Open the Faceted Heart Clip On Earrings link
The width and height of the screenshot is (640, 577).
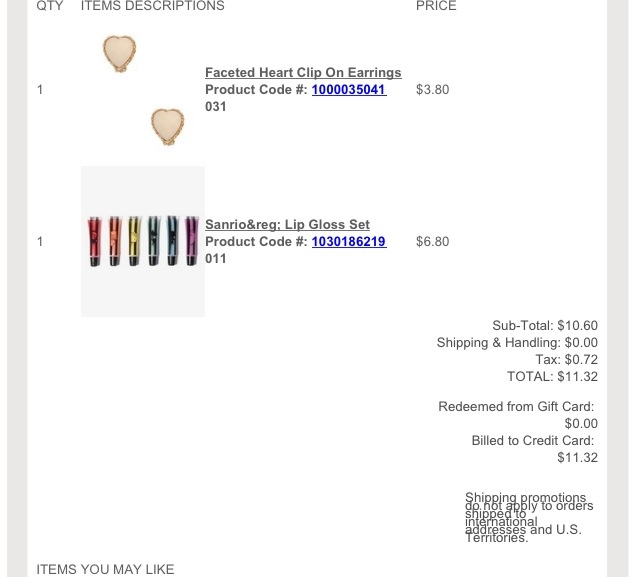[303, 73]
